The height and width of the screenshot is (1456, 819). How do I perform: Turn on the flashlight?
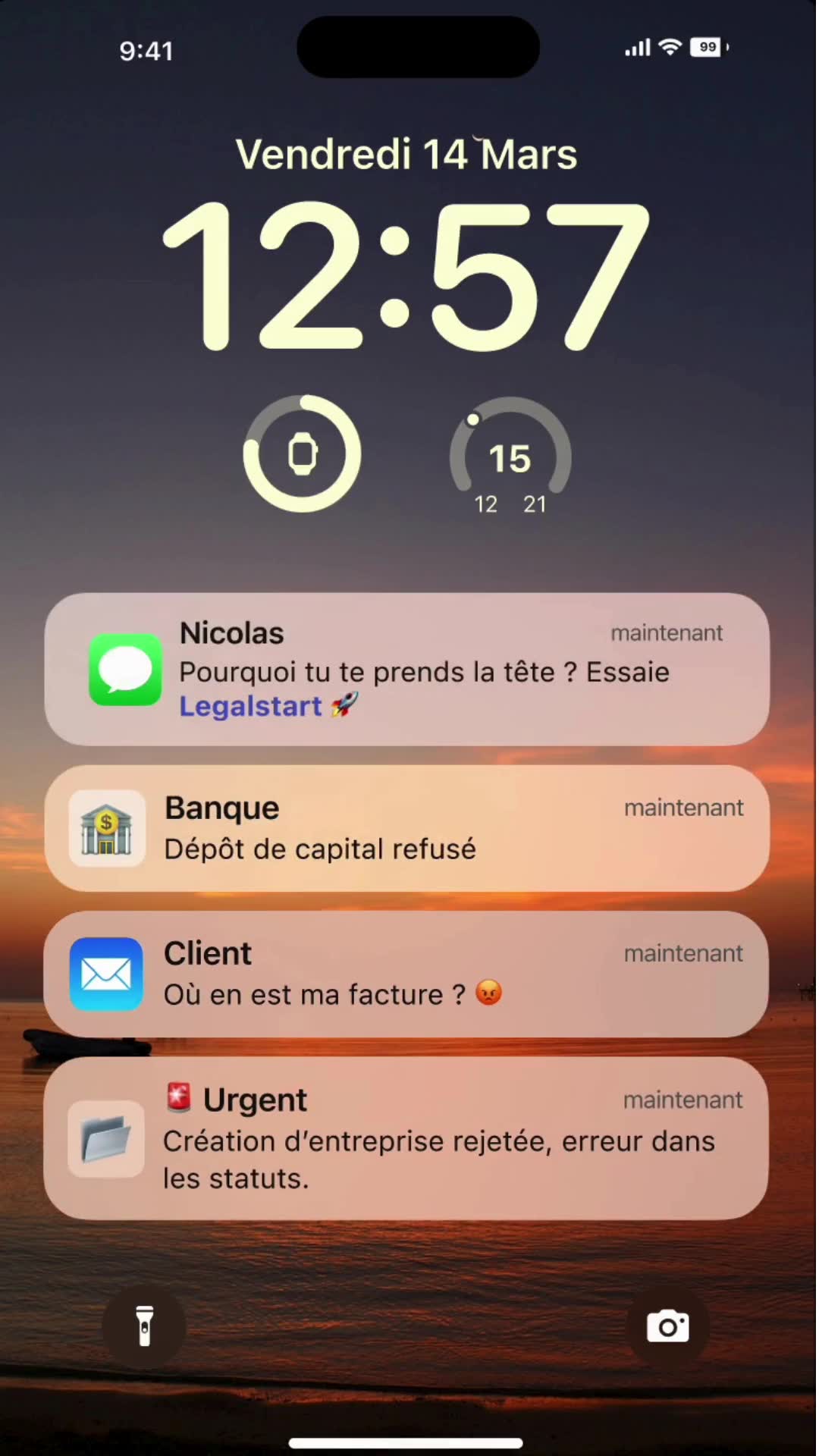pyautogui.click(x=144, y=1326)
